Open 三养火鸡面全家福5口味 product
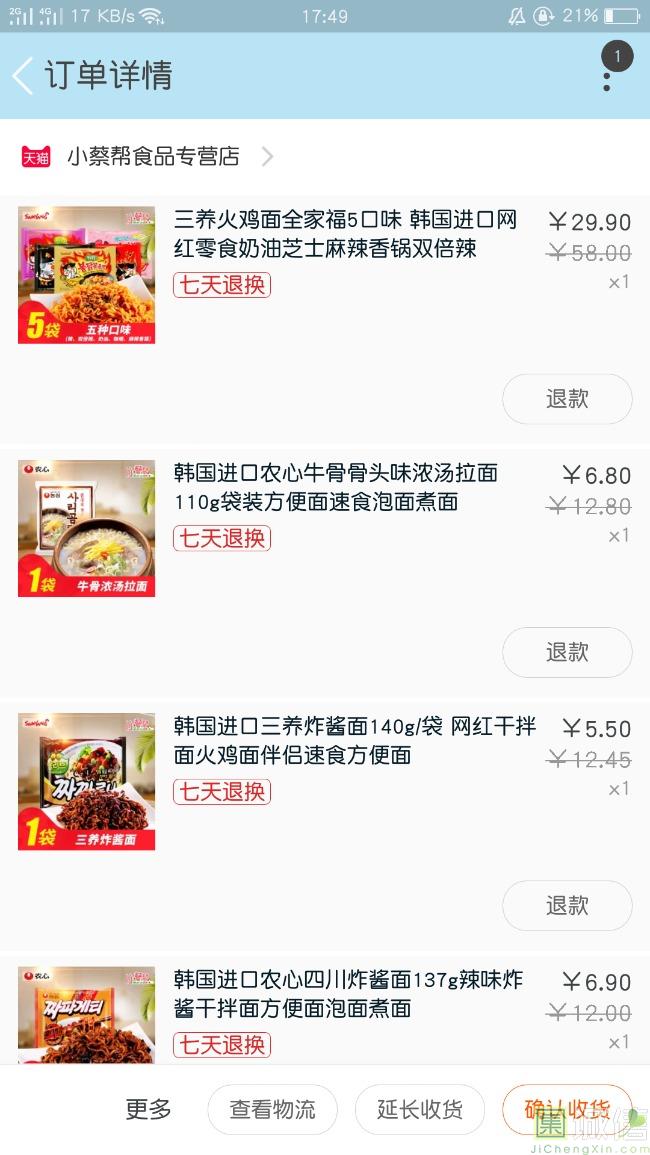 point(345,234)
